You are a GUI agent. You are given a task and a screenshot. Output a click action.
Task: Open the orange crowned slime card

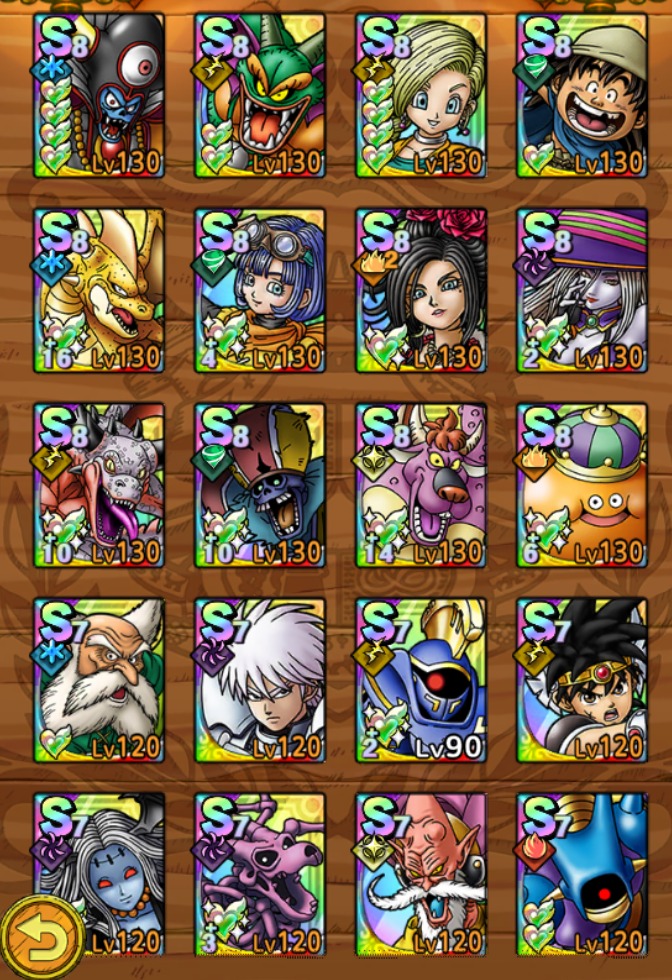(x=582, y=485)
